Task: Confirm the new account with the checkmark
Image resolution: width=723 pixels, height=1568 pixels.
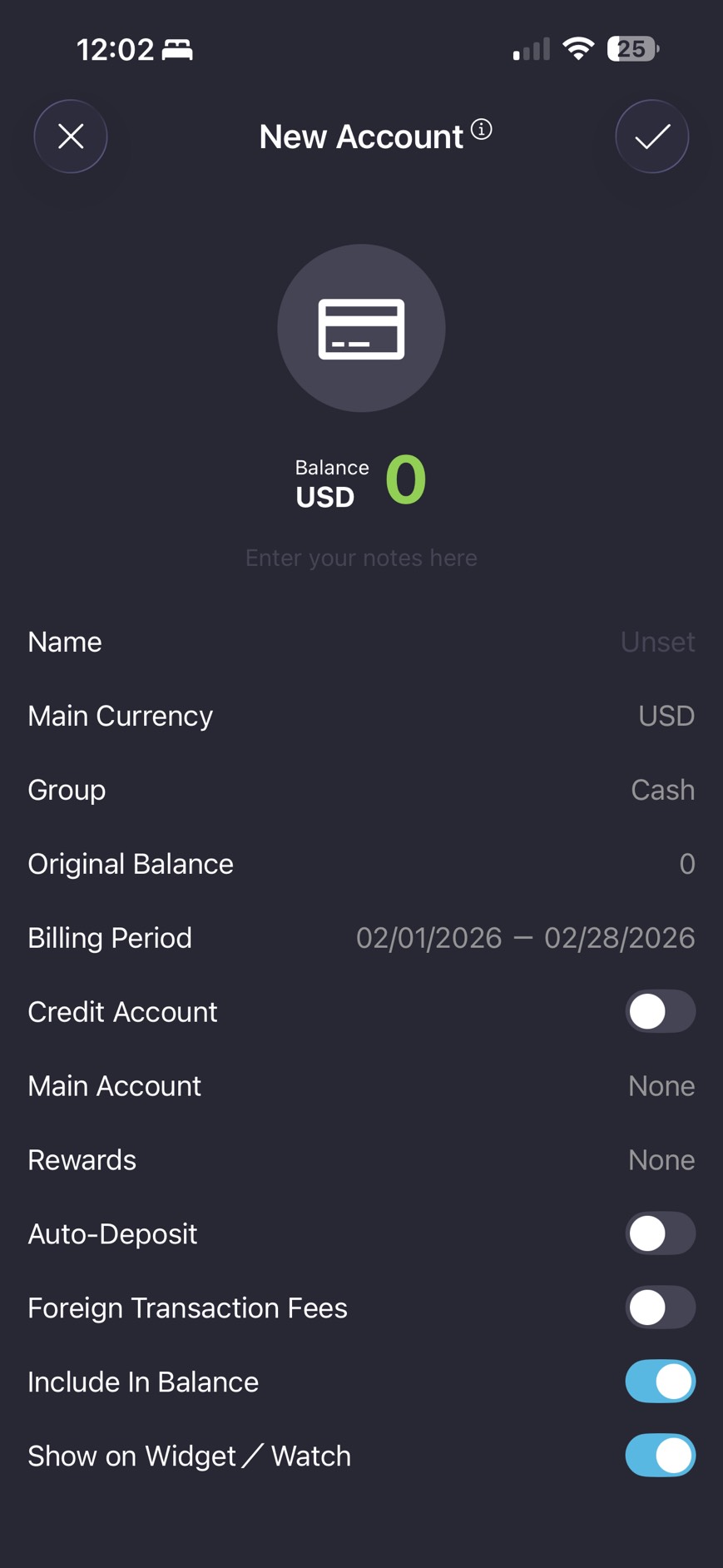Action: tap(651, 136)
